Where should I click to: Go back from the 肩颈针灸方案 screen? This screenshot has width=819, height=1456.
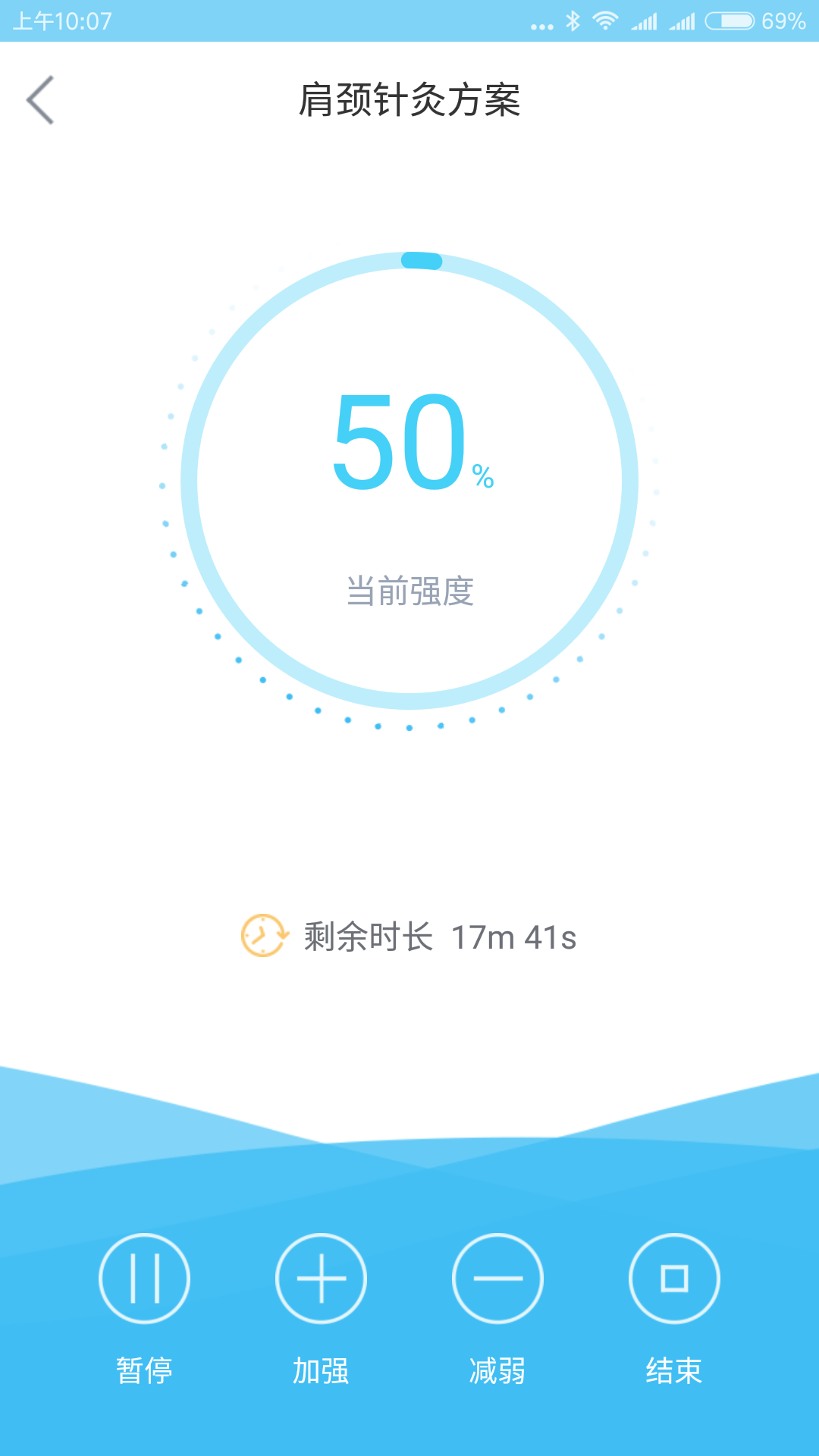click(41, 99)
